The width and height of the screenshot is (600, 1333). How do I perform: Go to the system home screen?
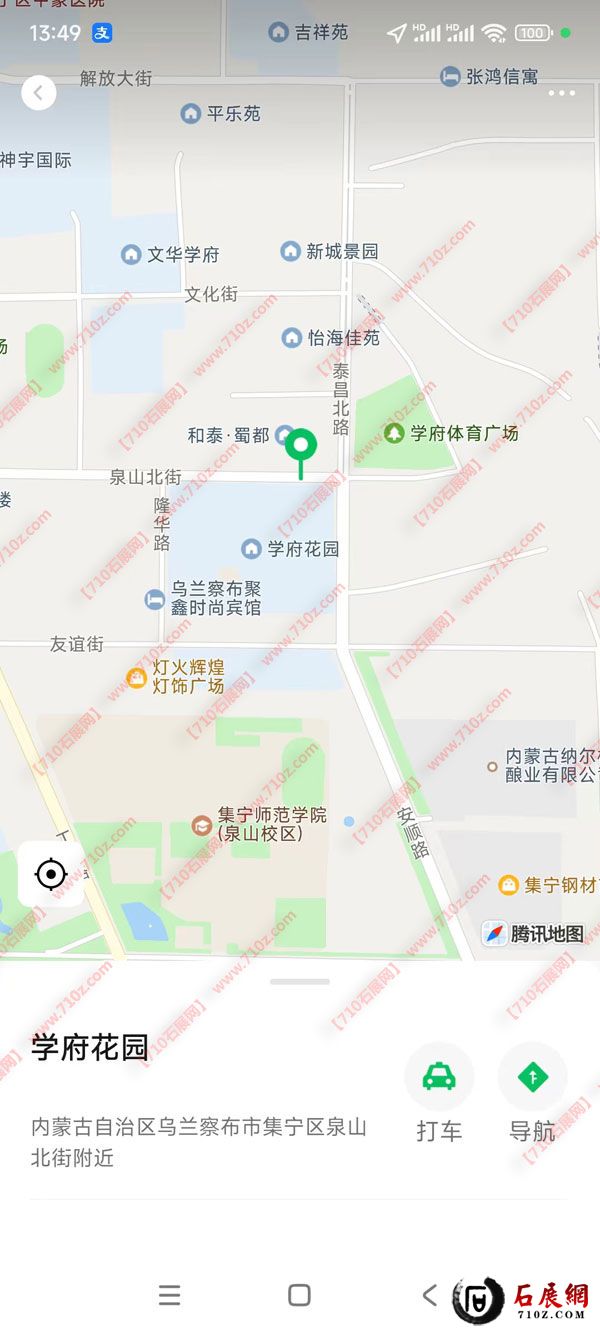click(x=299, y=1295)
